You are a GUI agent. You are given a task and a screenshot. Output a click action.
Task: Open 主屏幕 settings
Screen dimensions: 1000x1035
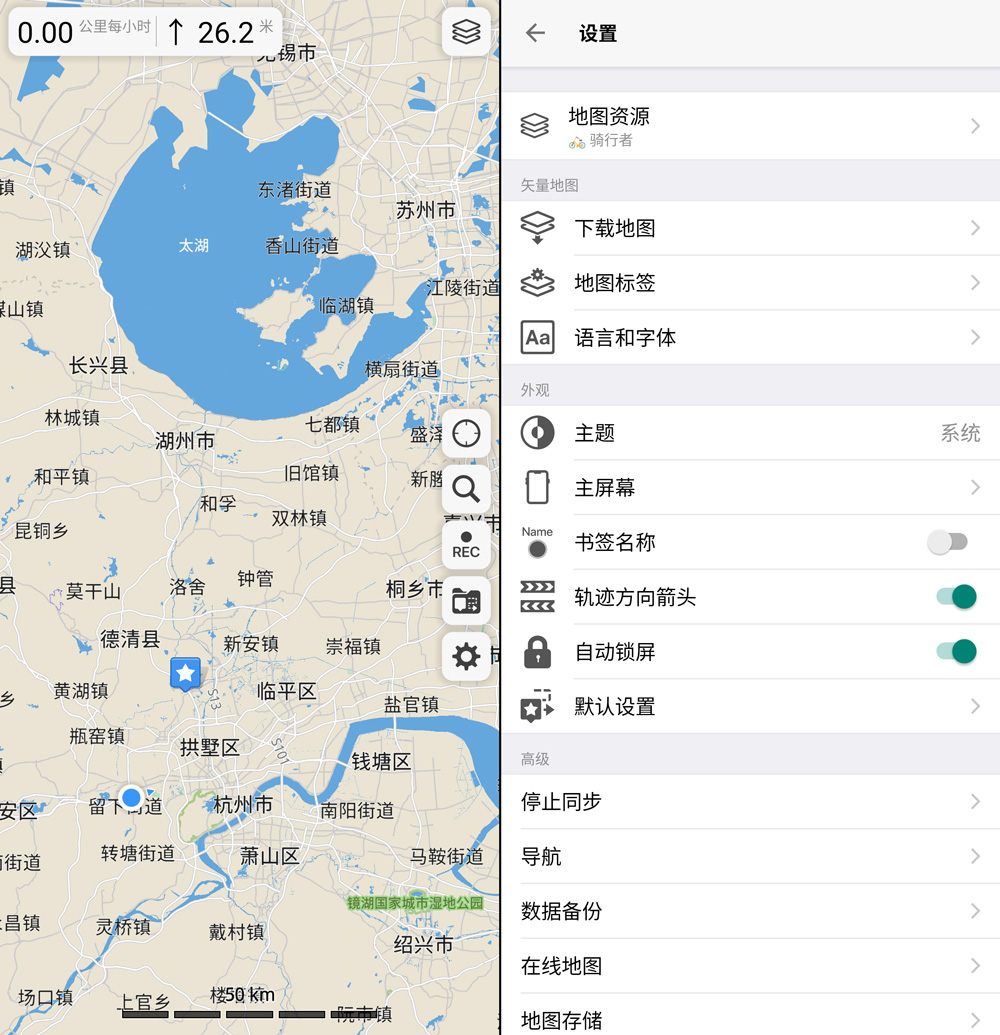click(x=750, y=488)
